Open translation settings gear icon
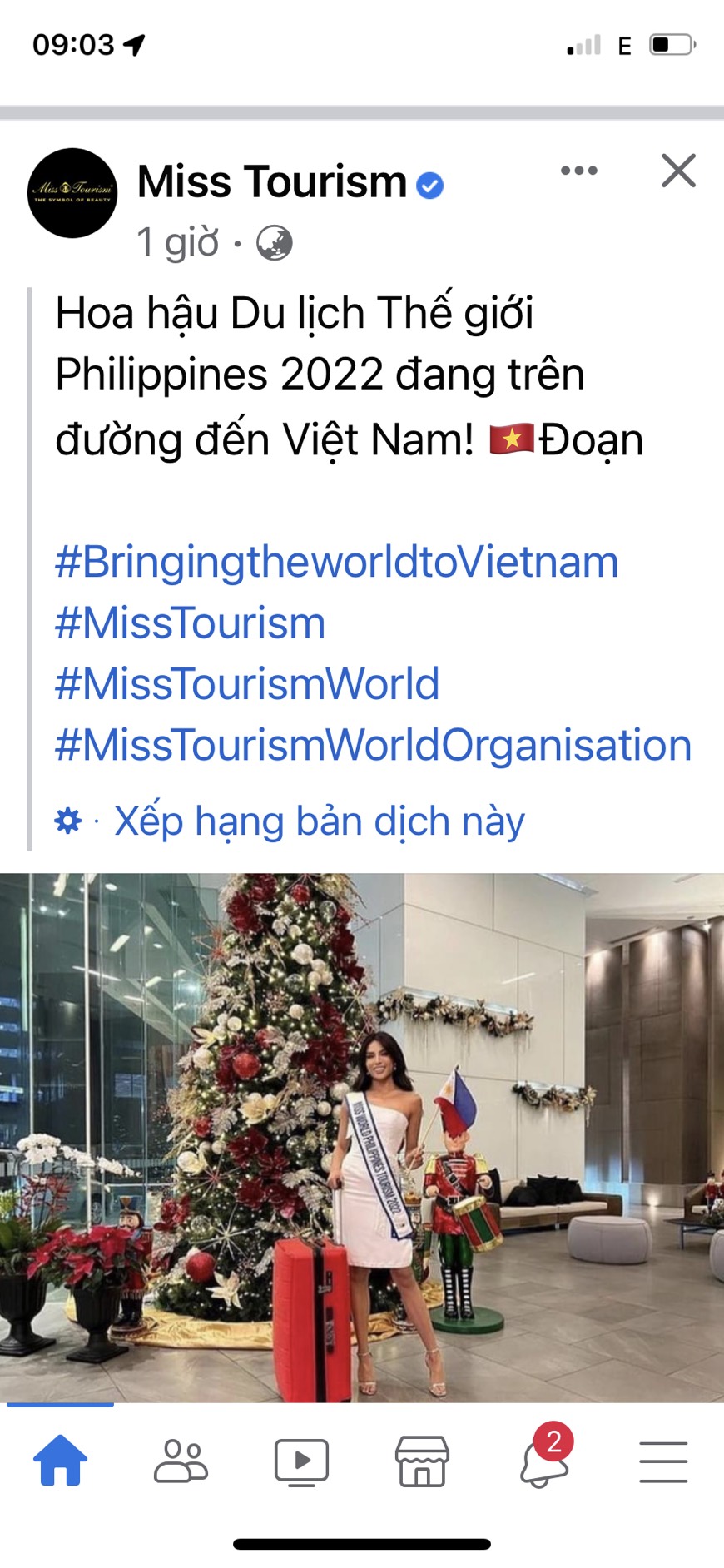724x1568 pixels. (x=67, y=821)
